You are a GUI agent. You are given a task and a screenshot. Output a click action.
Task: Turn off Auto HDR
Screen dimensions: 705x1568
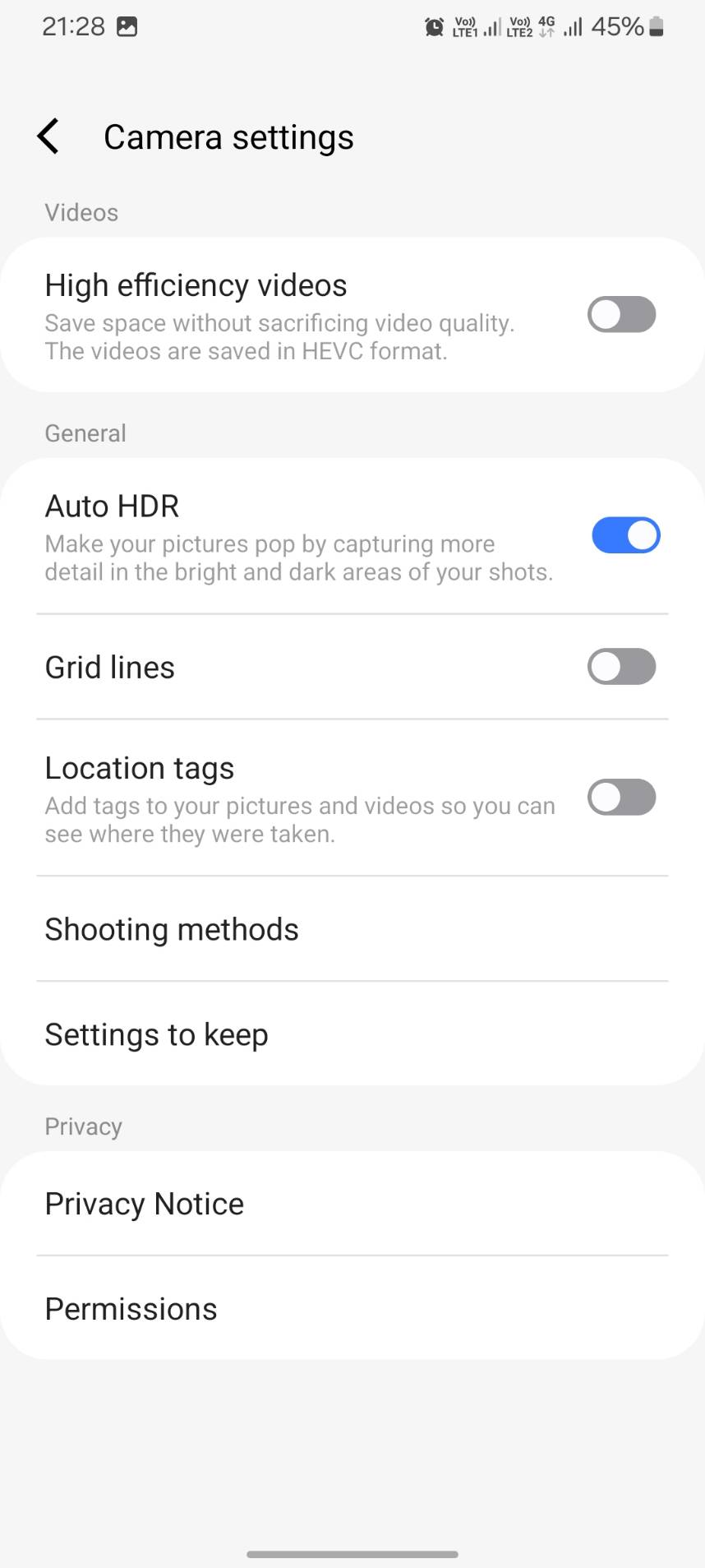[625, 535]
